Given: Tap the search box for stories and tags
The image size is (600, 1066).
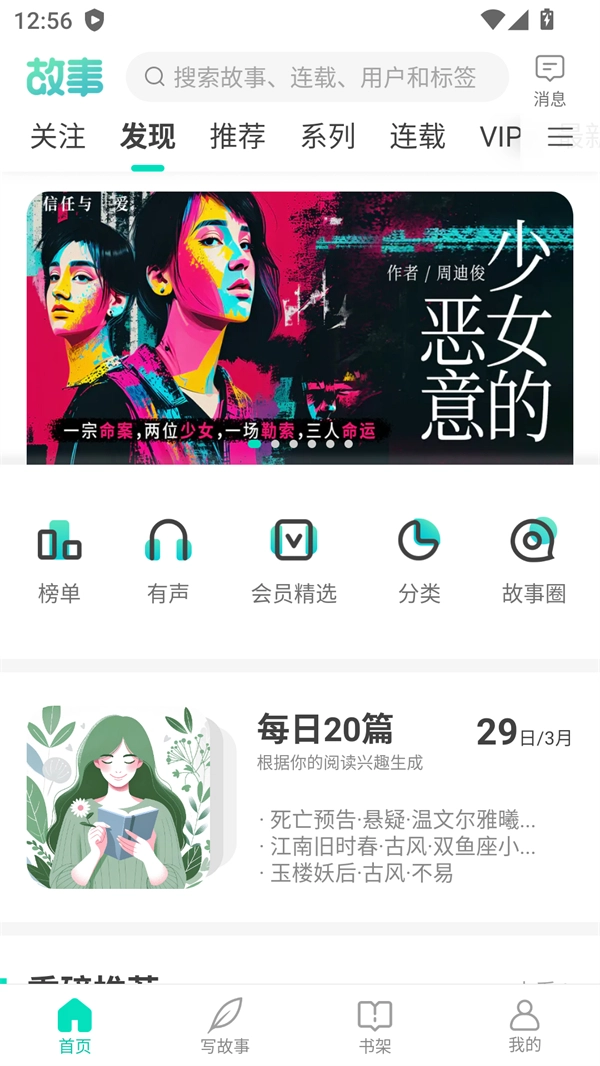Looking at the screenshot, I should (x=317, y=77).
